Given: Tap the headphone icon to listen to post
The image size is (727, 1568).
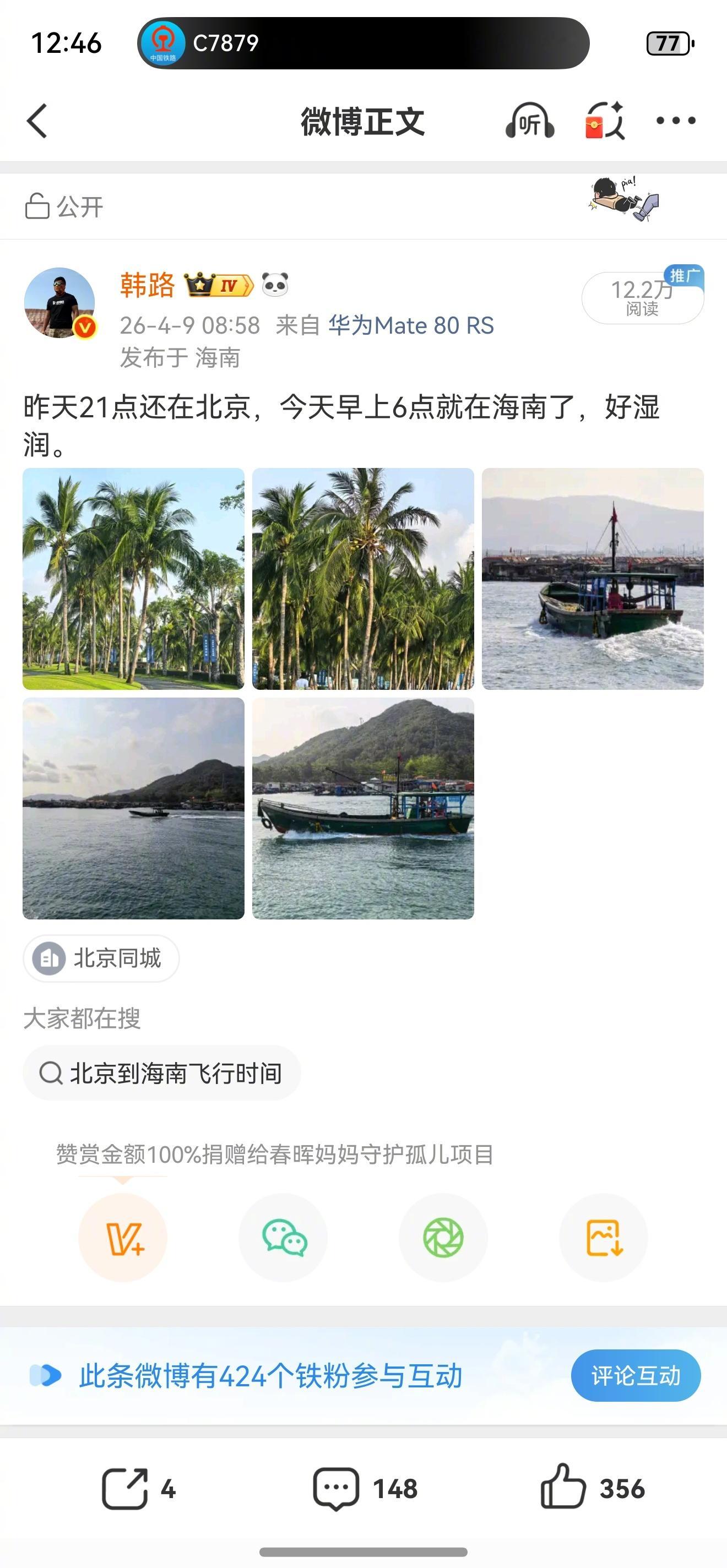Looking at the screenshot, I should [x=529, y=121].
